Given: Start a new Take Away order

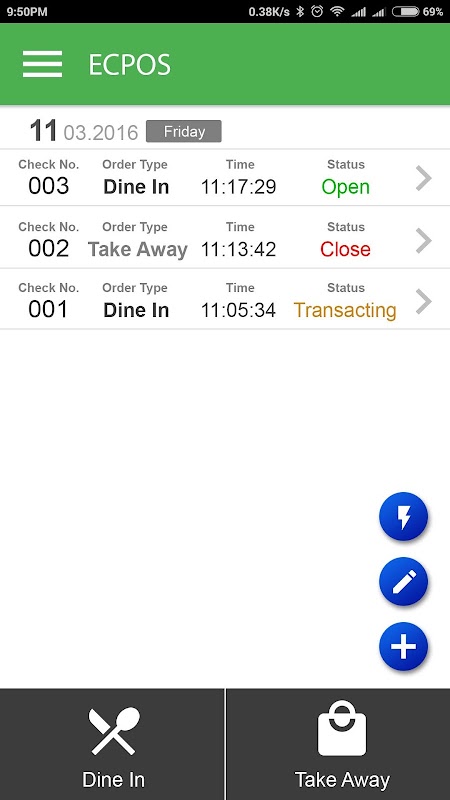Looking at the screenshot, I should tap(338, 744).
